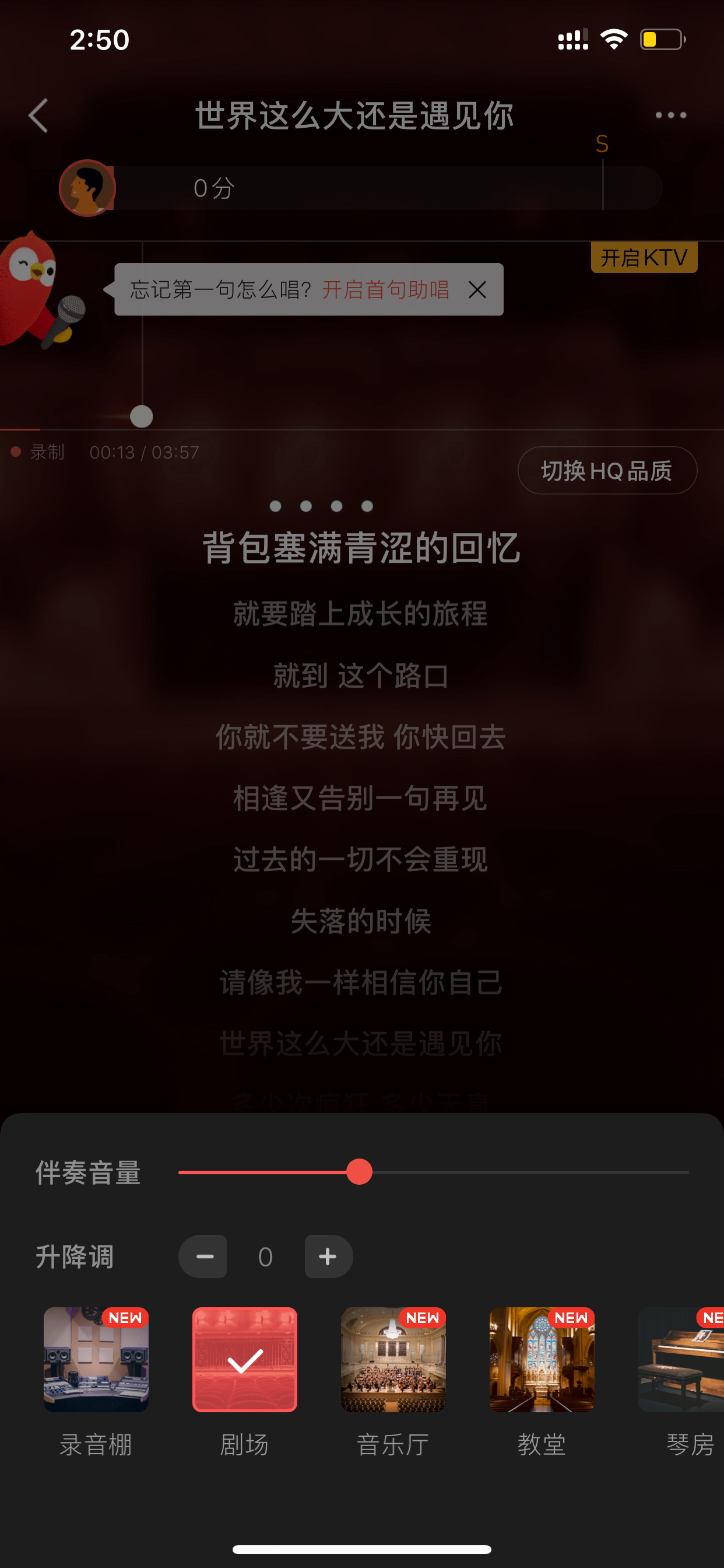Image resolution: width=724 pixels, height=1568 pixels.
Task: Go back using the arrow icon
Action: [x=38, y=116]
